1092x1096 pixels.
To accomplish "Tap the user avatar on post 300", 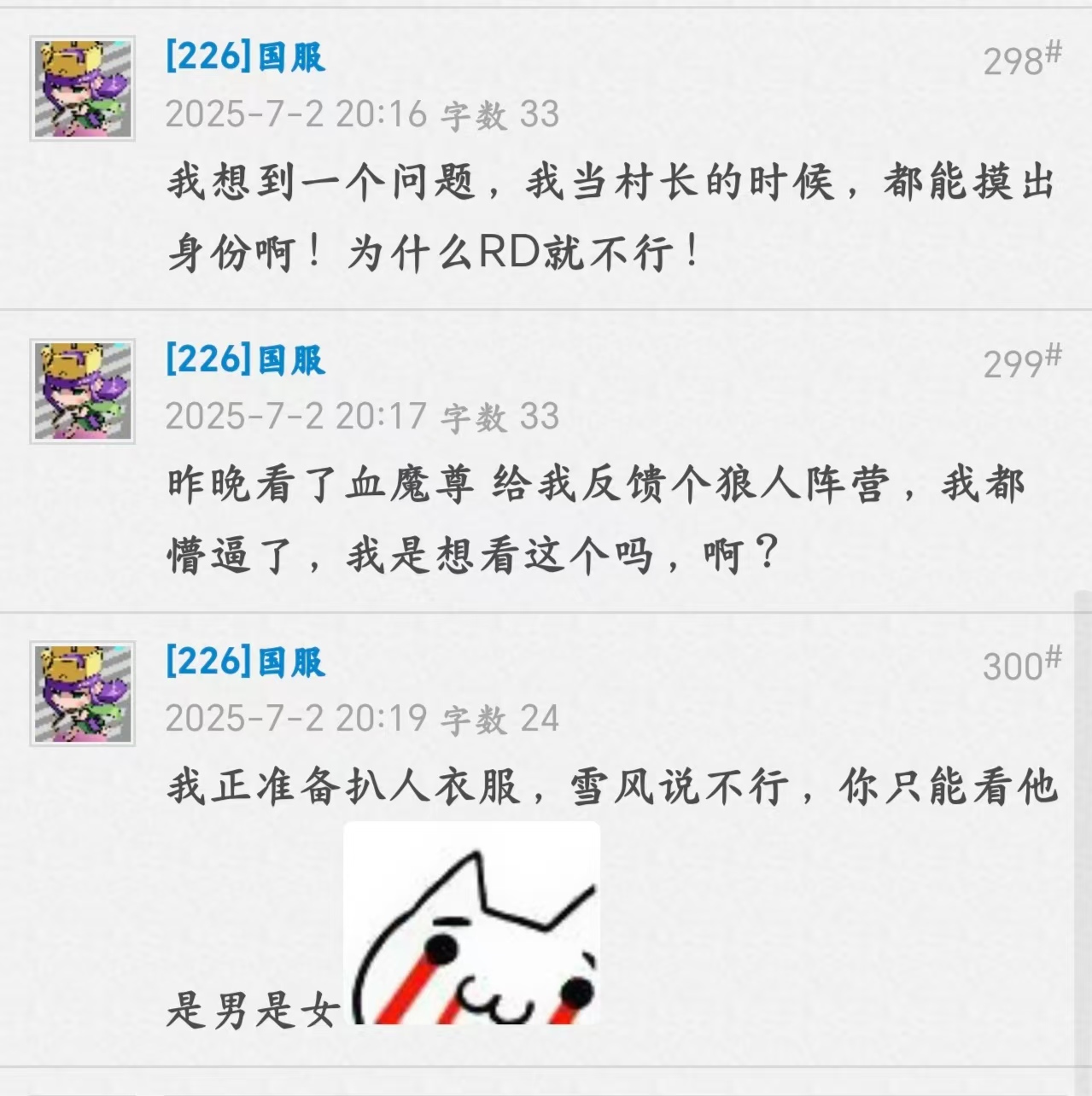I will pyautogui.click(x=83, y=693).
